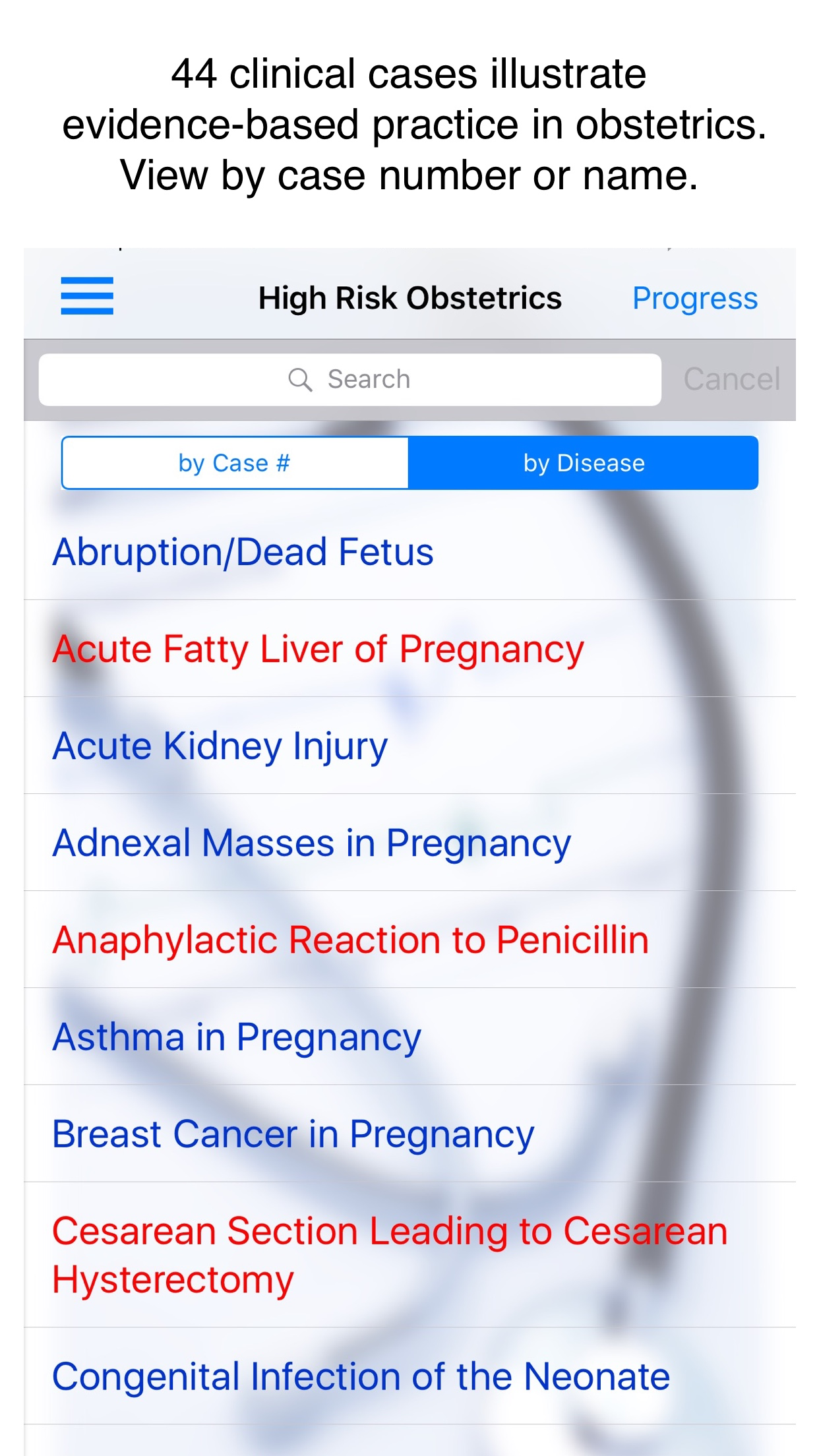819x1456 pixels.
Task: View the Acute Kidney Injury case
Action: [409, 746]
